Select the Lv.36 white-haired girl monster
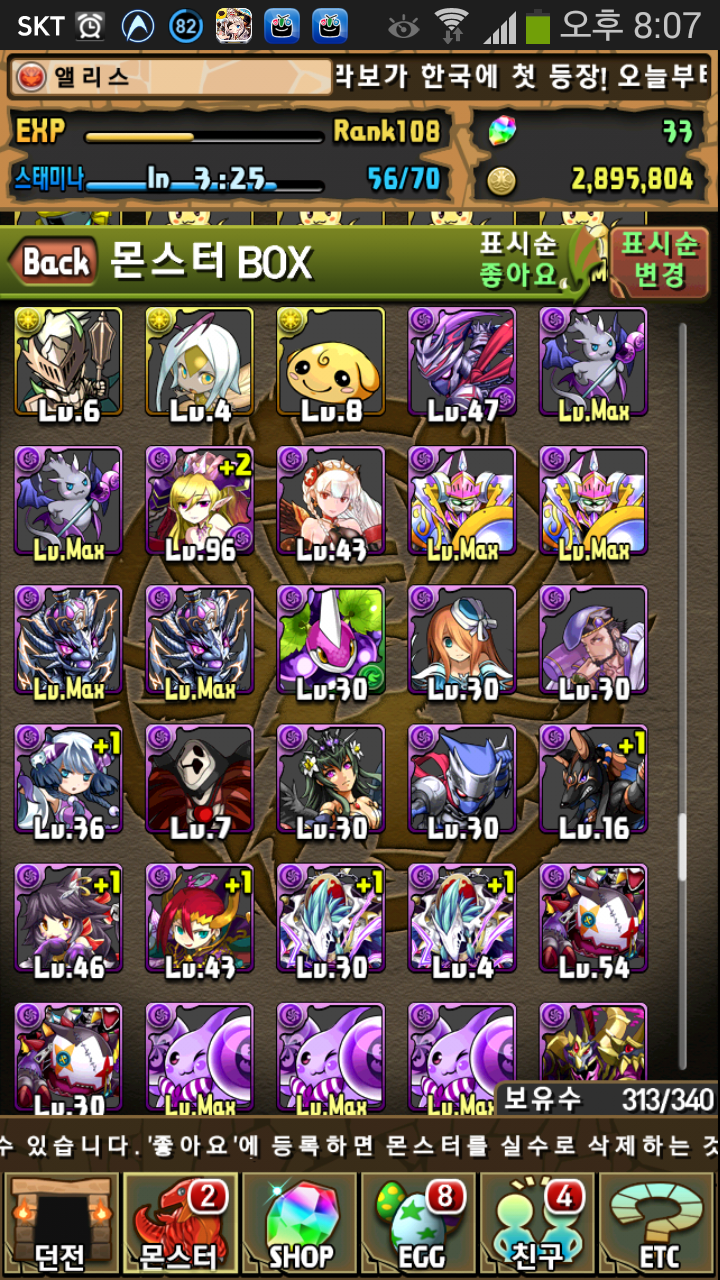This screenshot has height=1280, width=720. pyautogui.click(x=68, y=779)
